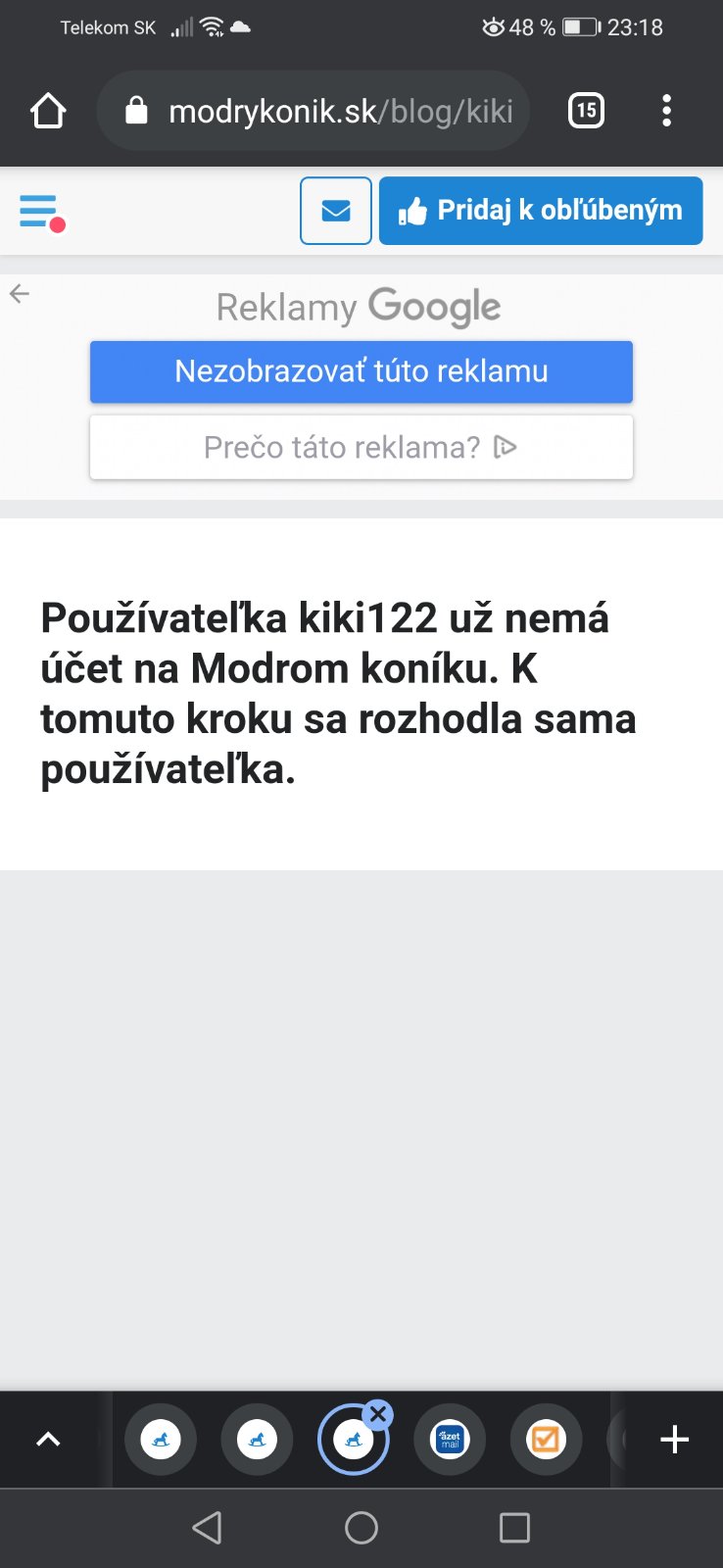
Task: Open the recent apps overview
Action: click(x=514, y=1528)
